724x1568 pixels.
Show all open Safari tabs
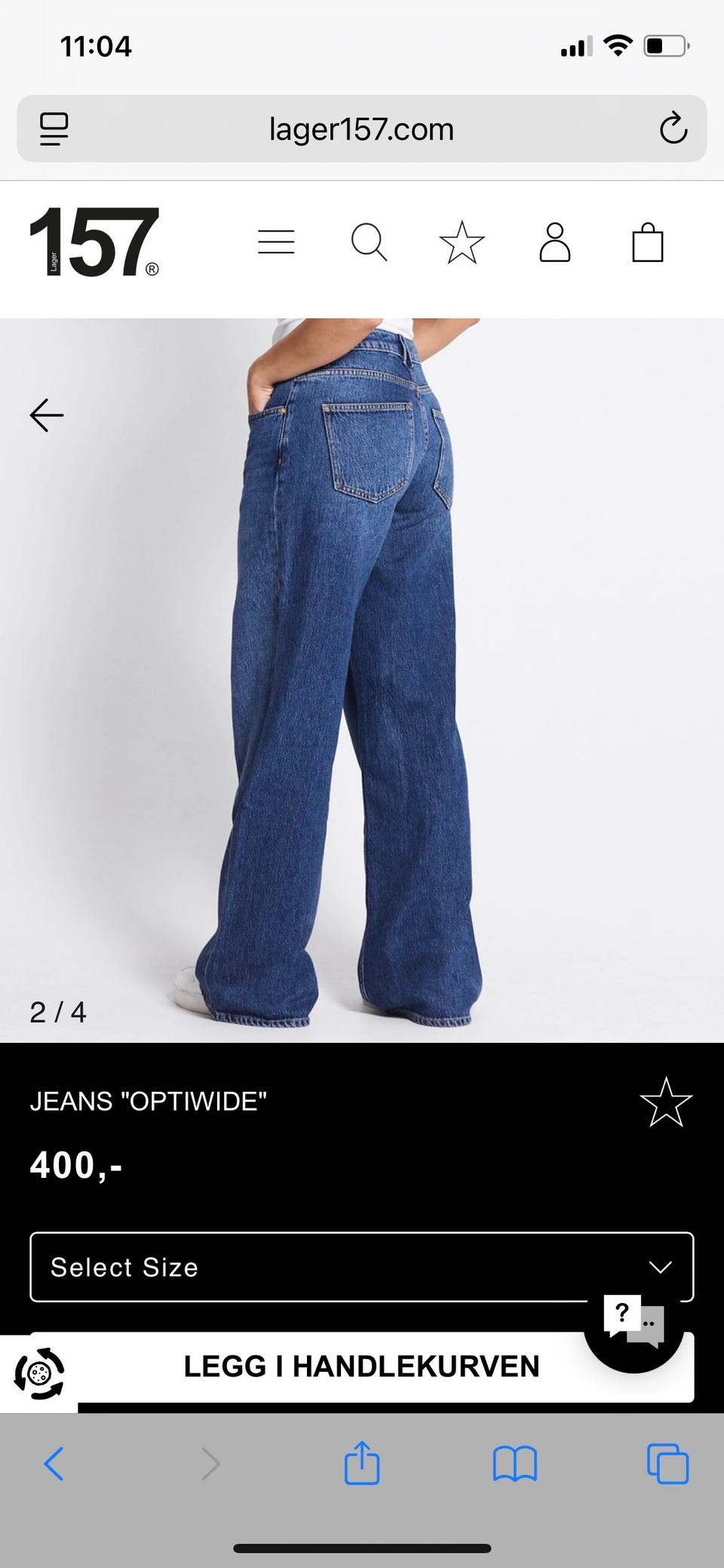click(x=667, y=1465)
